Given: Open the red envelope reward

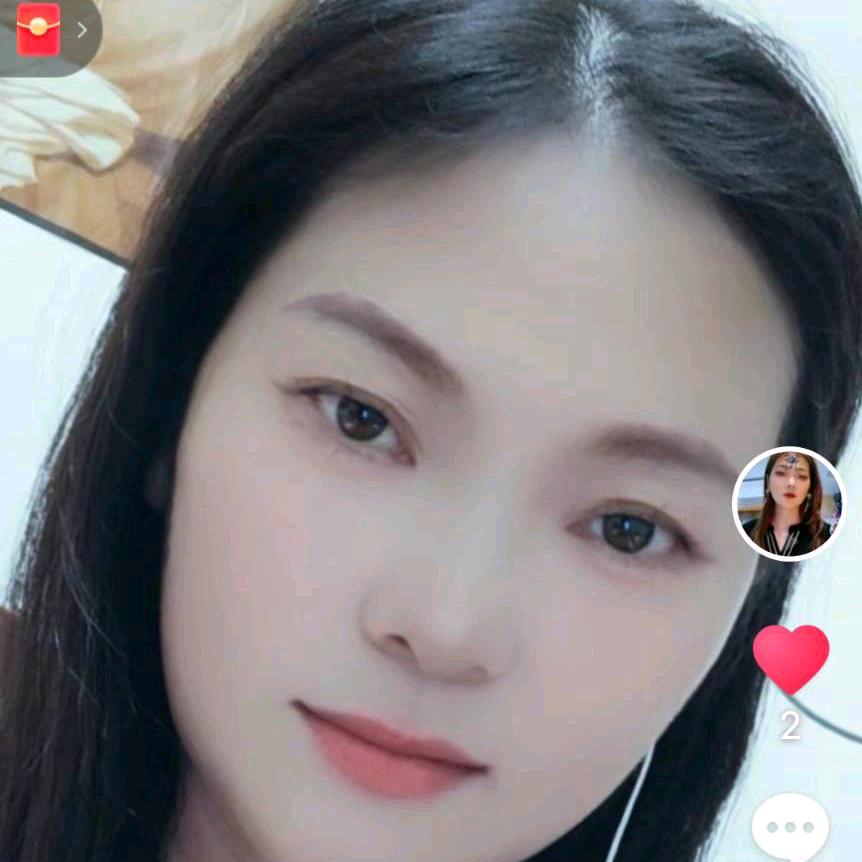Looking at the screenshot, I should pyautogui.click(x=39, y=30).
